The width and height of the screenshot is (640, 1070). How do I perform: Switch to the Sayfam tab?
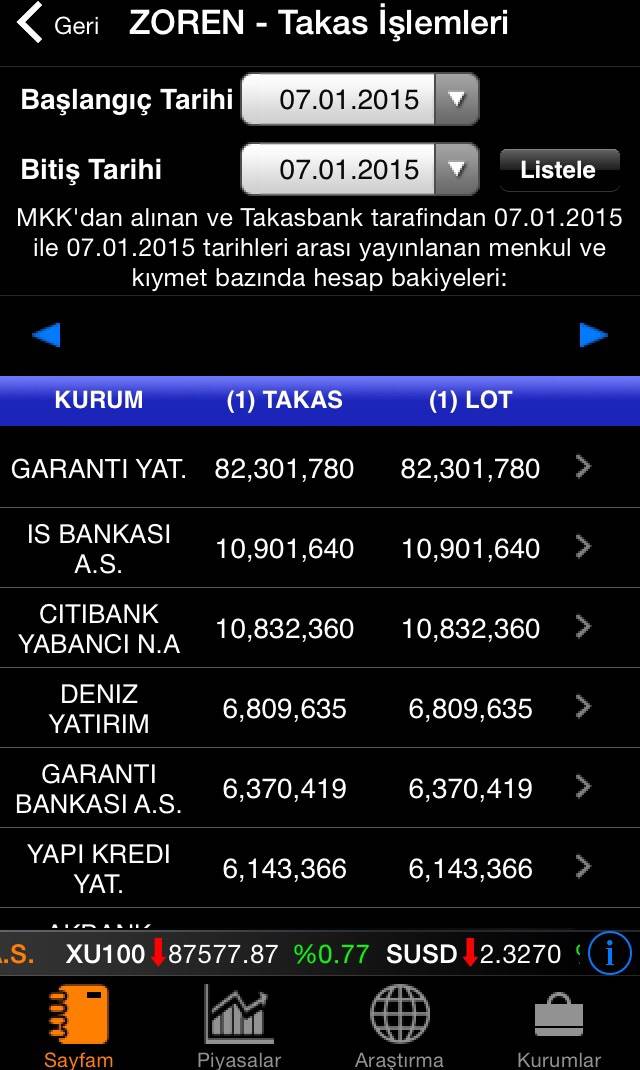(78, 1025)
